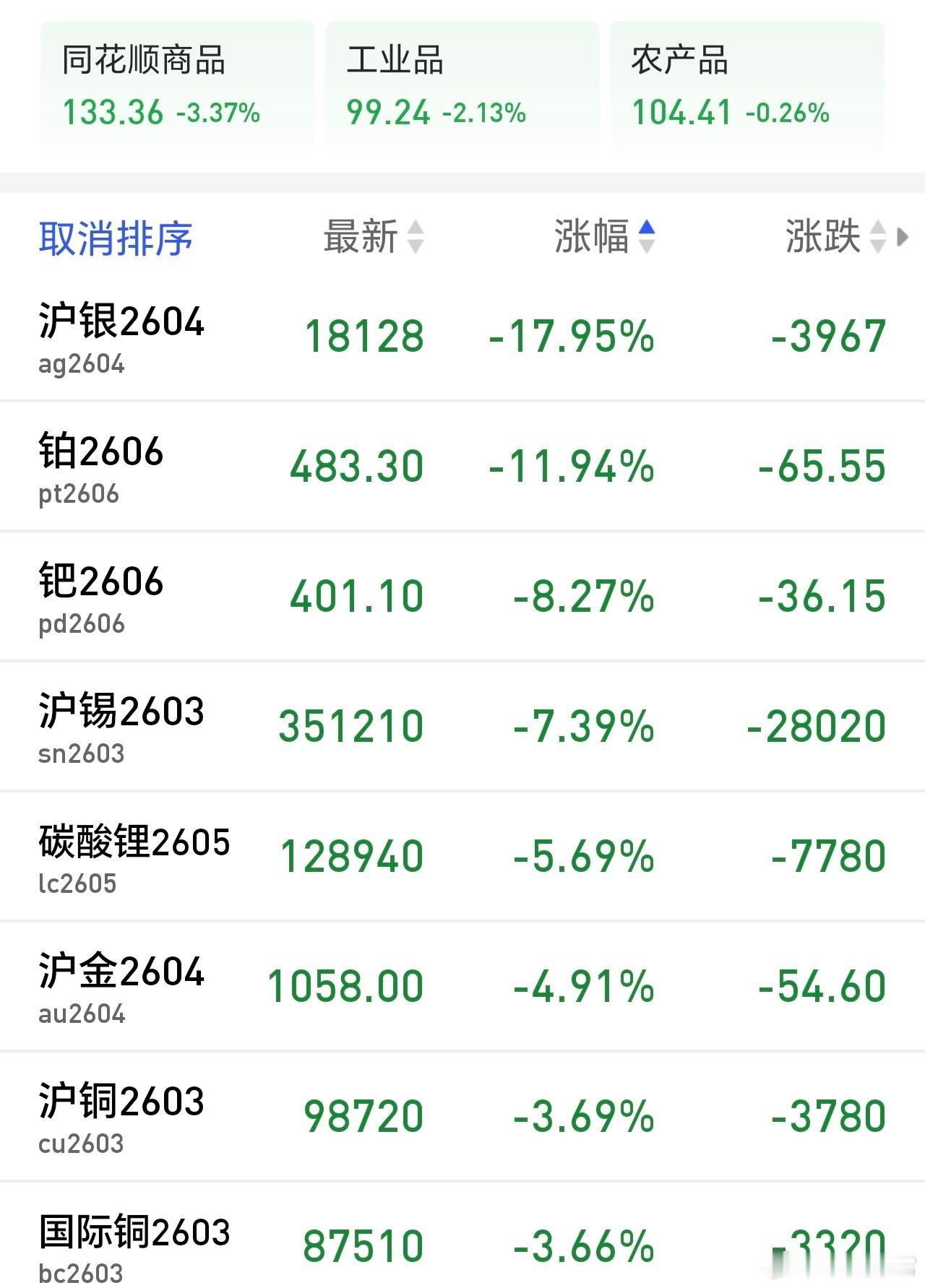Select the 涨幅 column header
Image resolution: width=925 pixels, height=1288 pixels.
coord(594,238)
